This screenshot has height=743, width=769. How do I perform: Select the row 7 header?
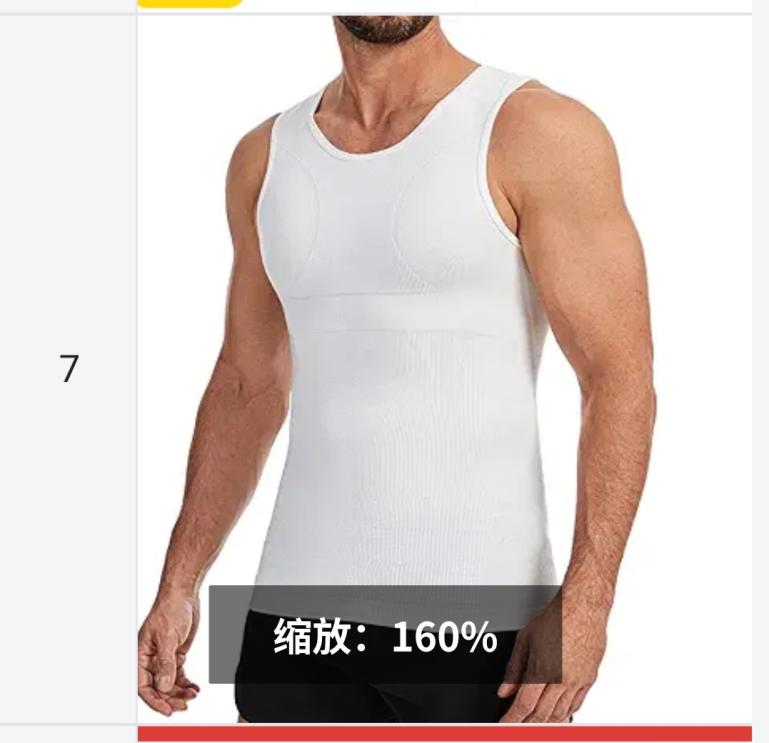(x=68, y=369)
